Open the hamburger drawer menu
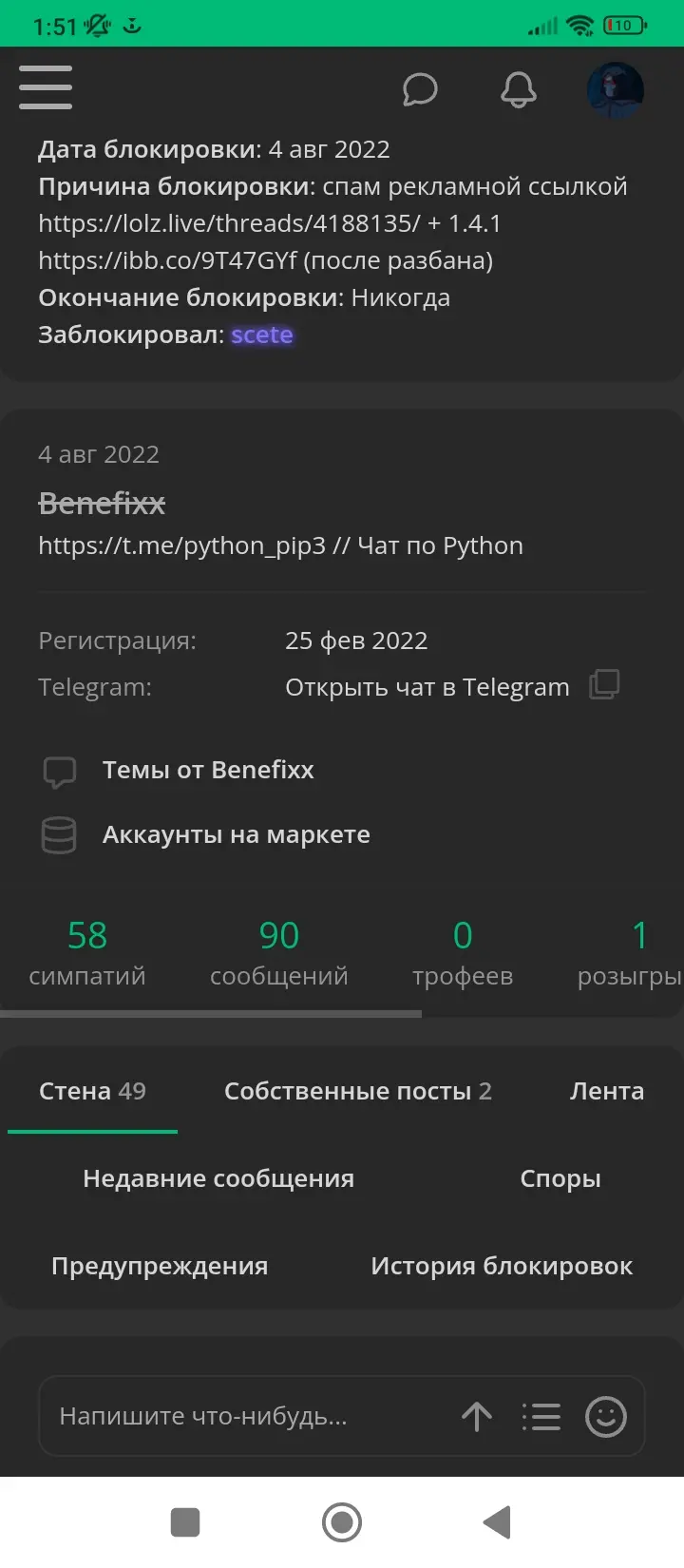Viewport: 684px width, 1568px height. [x=46, y=87]
